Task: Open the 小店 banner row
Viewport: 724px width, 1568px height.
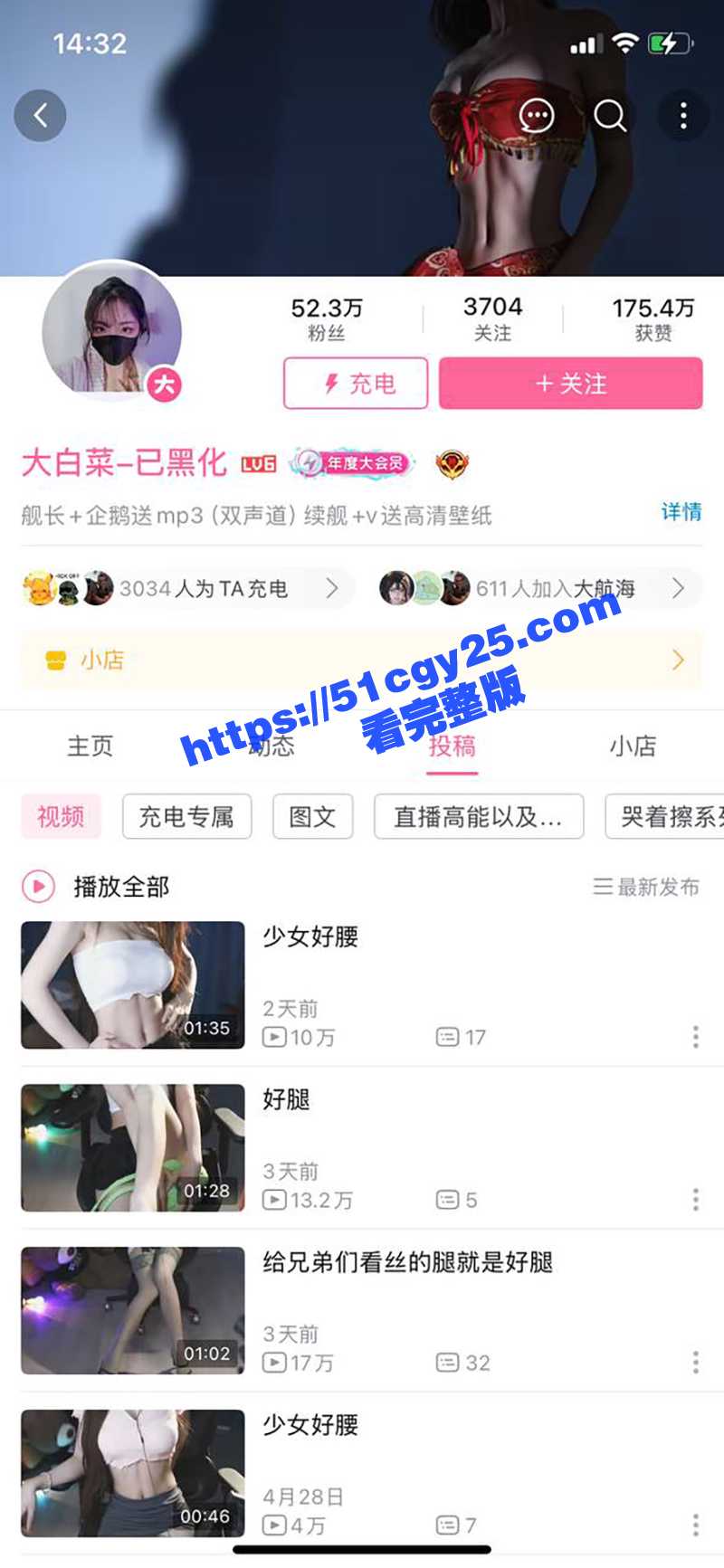Action: pyautogui.click(x=362, y=660)
